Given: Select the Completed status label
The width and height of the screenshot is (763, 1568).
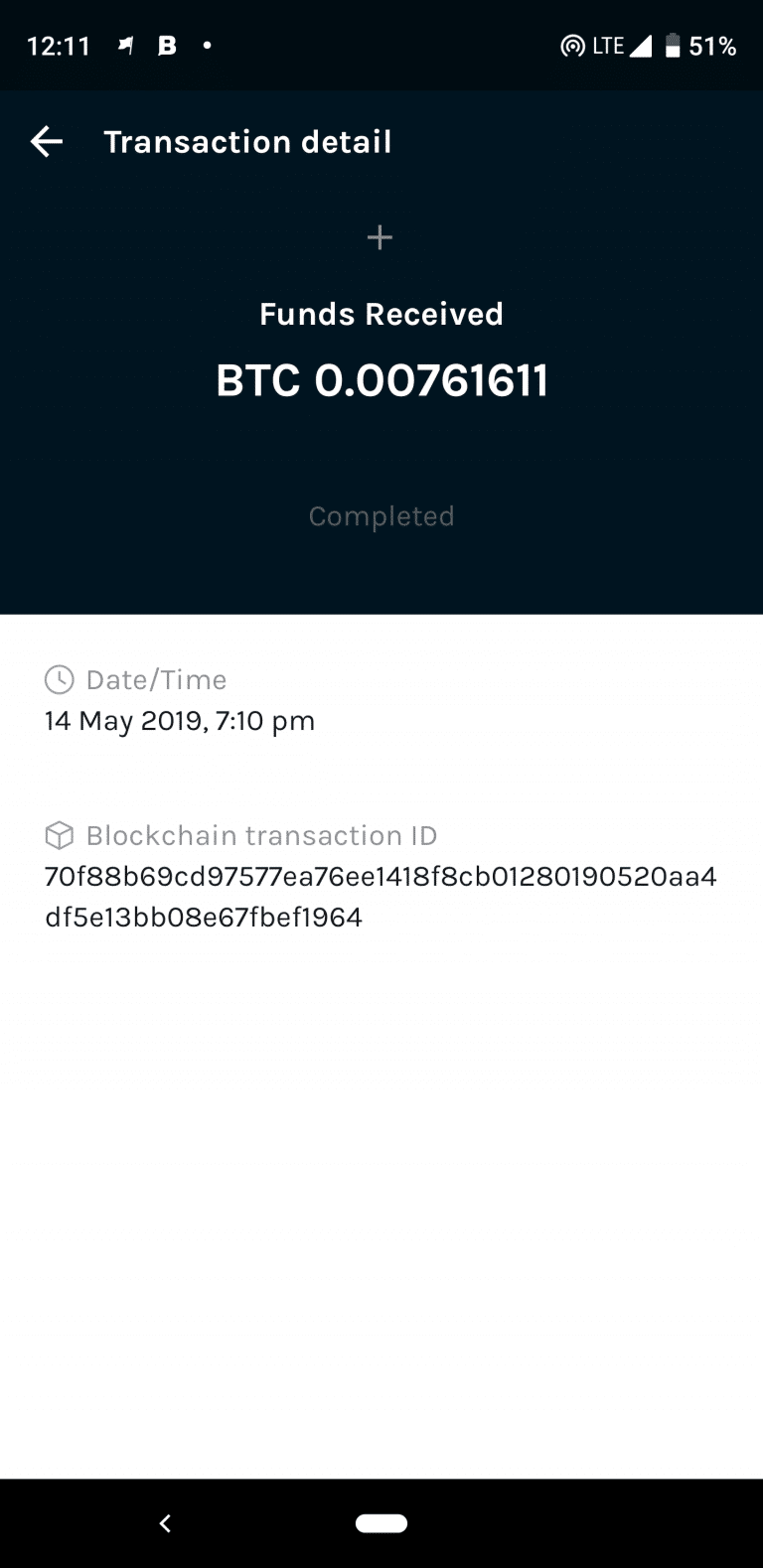Looking at the screenshot, I should coord(381,515).
